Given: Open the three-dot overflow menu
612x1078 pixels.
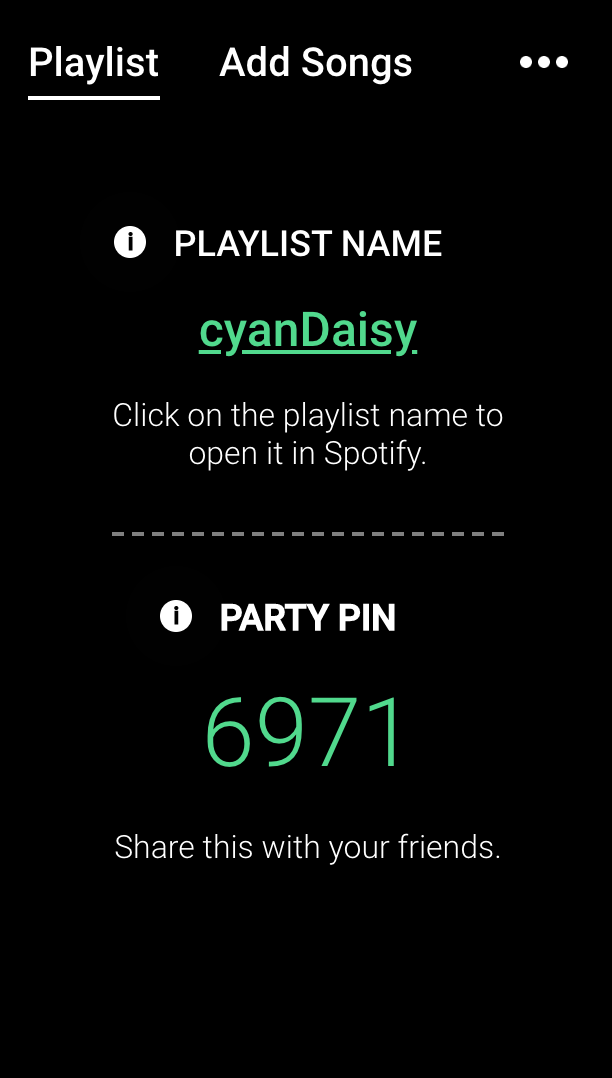Looking at the screenshot, I should click(x=544, y=62).
